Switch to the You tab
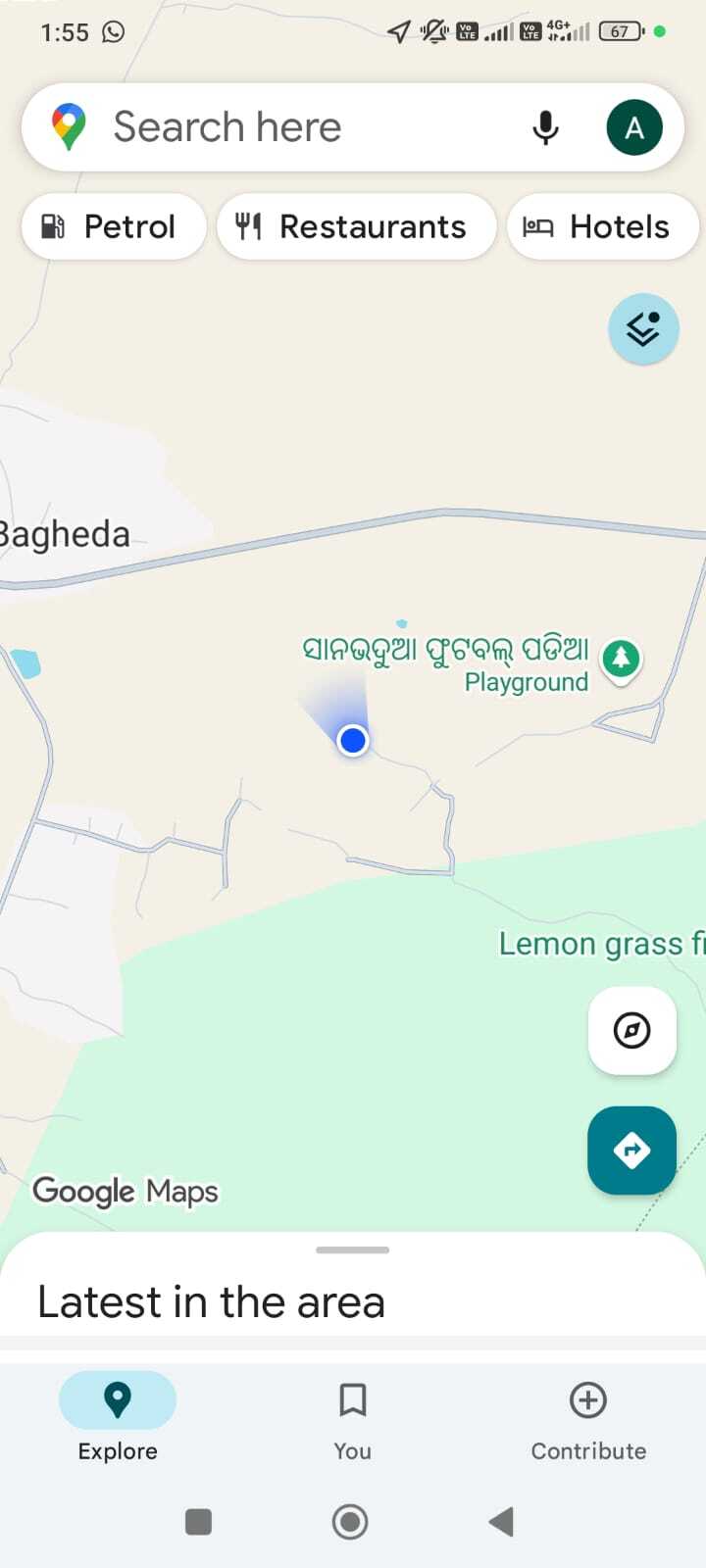This screenshot has height=1568, width=706. pyautogui.click(x=352, y=1416)
